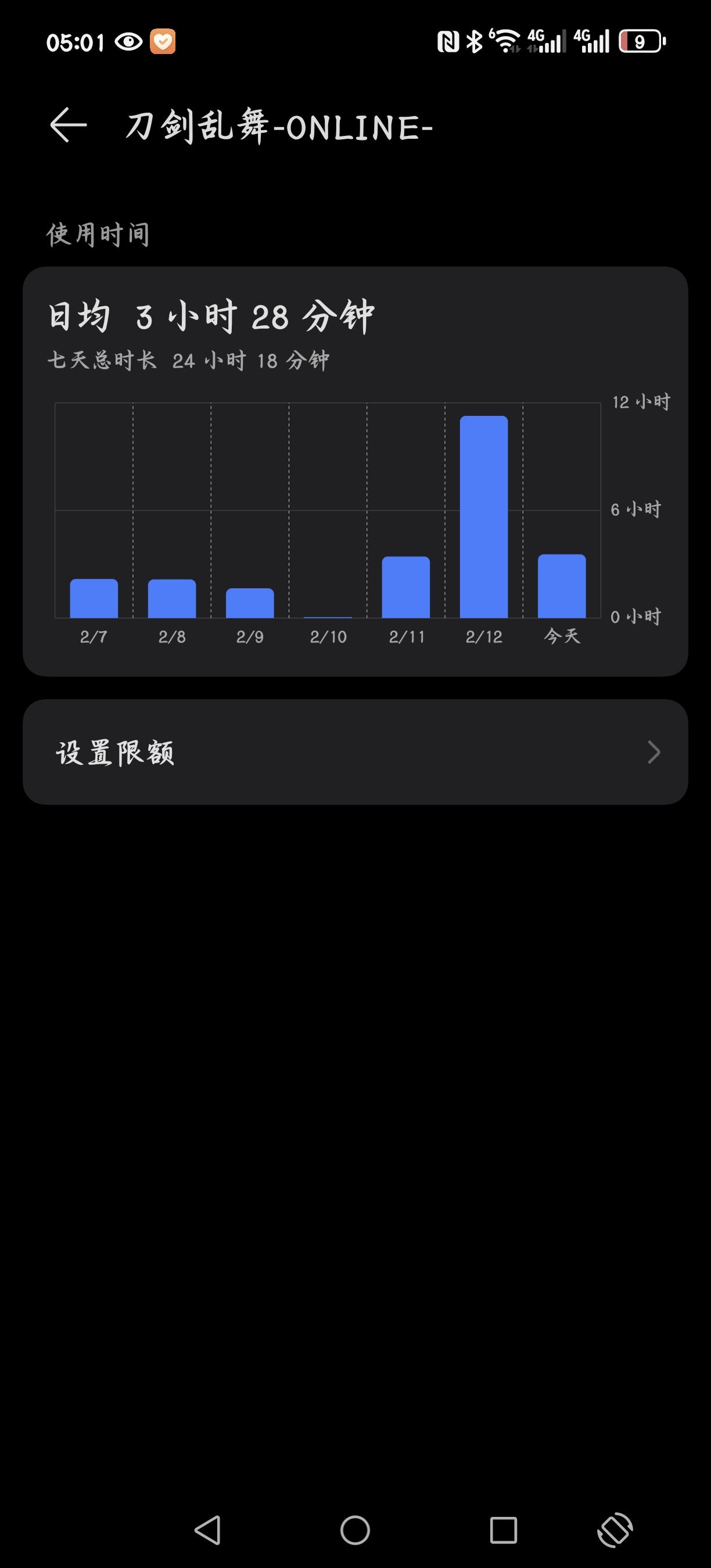Select the 2/7 bar in the usage chart
Screen dimensions: 711x1568
[94, 598]
